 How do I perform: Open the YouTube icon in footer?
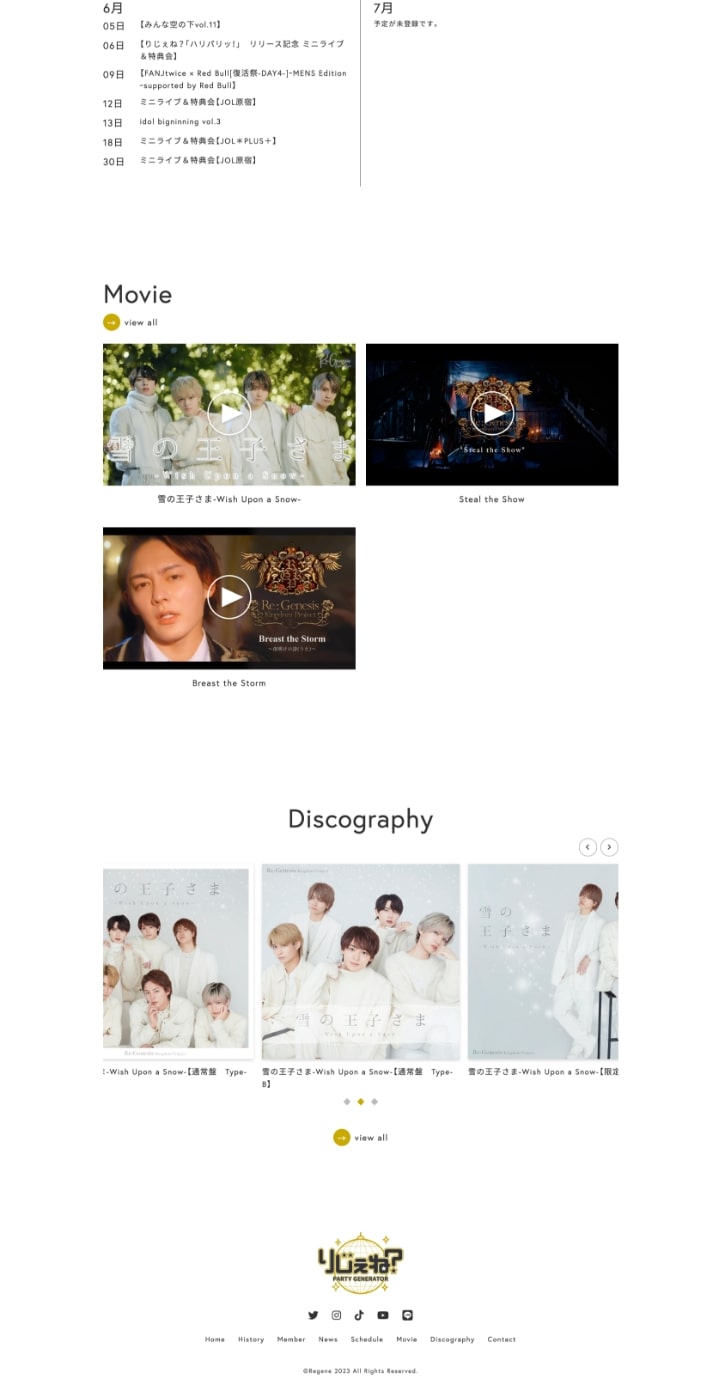(383, 1315)
